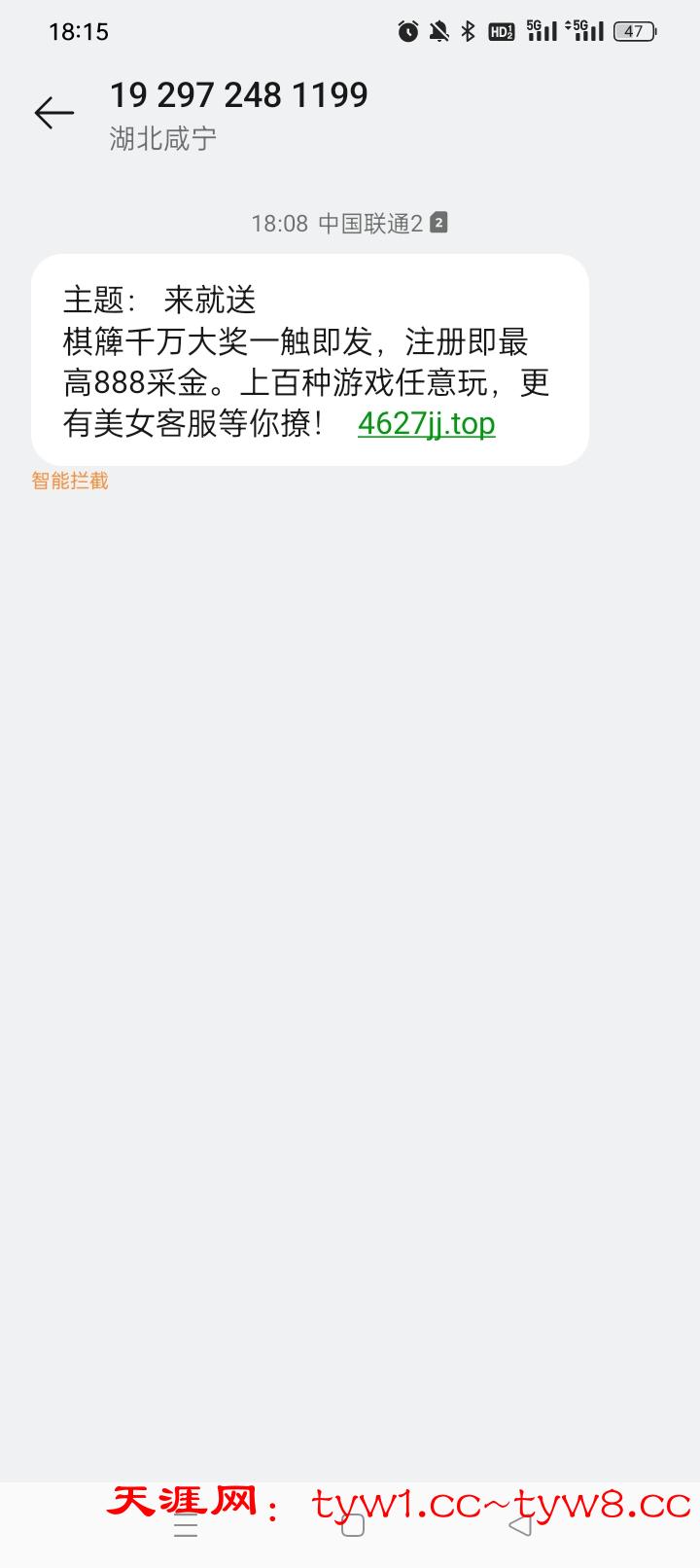Image resolution: width=700 pixels, height=1568 pixels.
Task: Tap the SIM 2 badge next to 中国联通2
Action: coord(437,223)
